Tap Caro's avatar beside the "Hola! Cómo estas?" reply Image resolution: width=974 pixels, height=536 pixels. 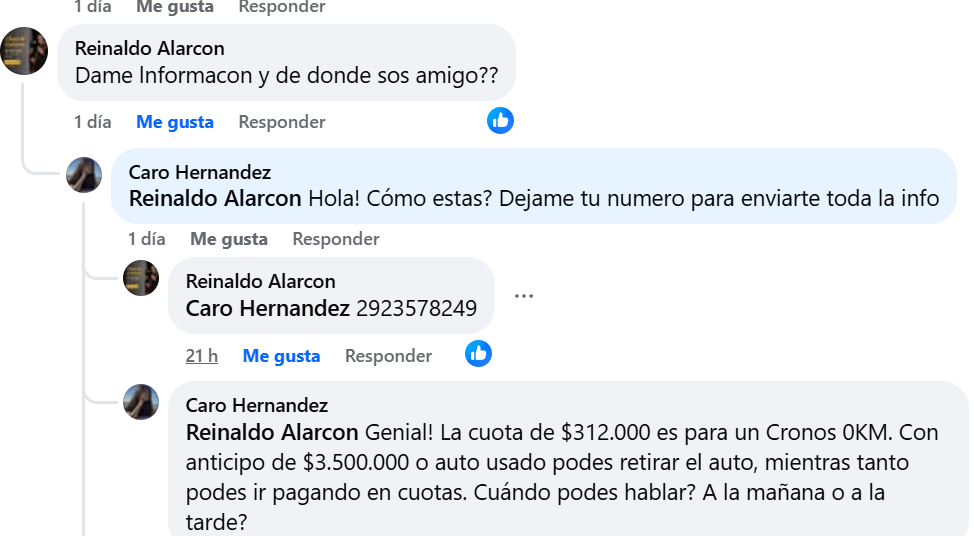pyautogui.click(x=84, y=175)
